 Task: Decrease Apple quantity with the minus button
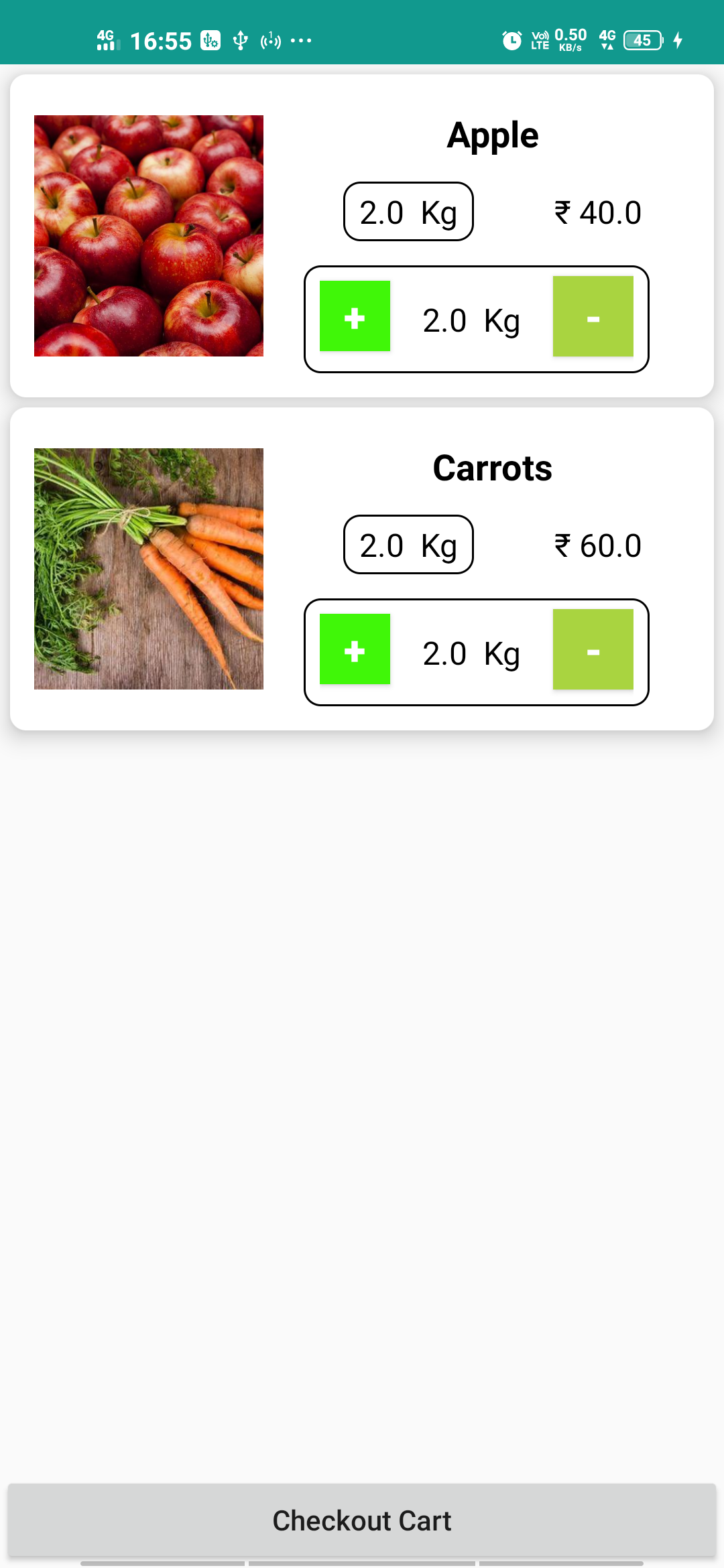tap(593, 316)
